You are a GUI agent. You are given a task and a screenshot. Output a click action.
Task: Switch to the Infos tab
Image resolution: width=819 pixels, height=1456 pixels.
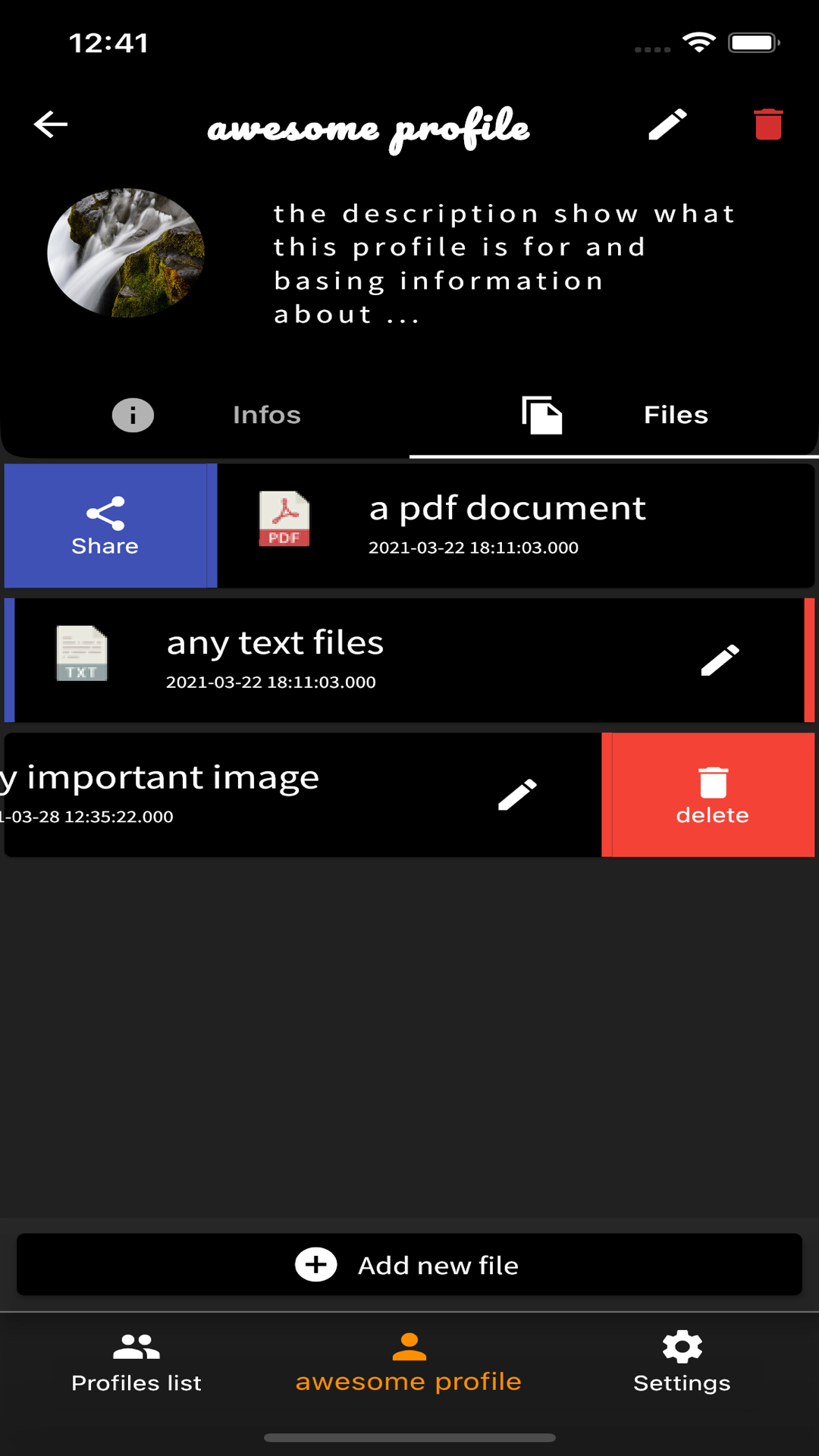206,415
